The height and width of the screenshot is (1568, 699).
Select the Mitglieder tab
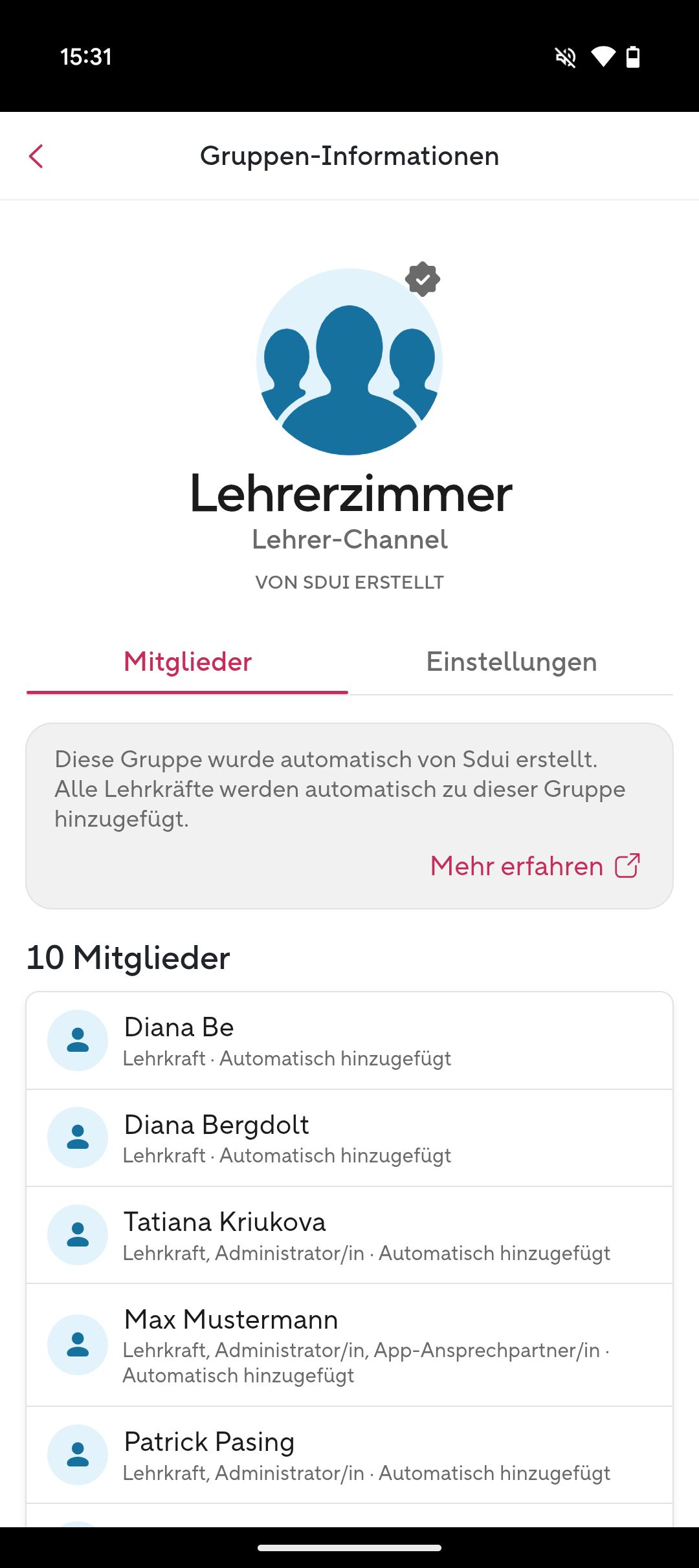point(188,662)
